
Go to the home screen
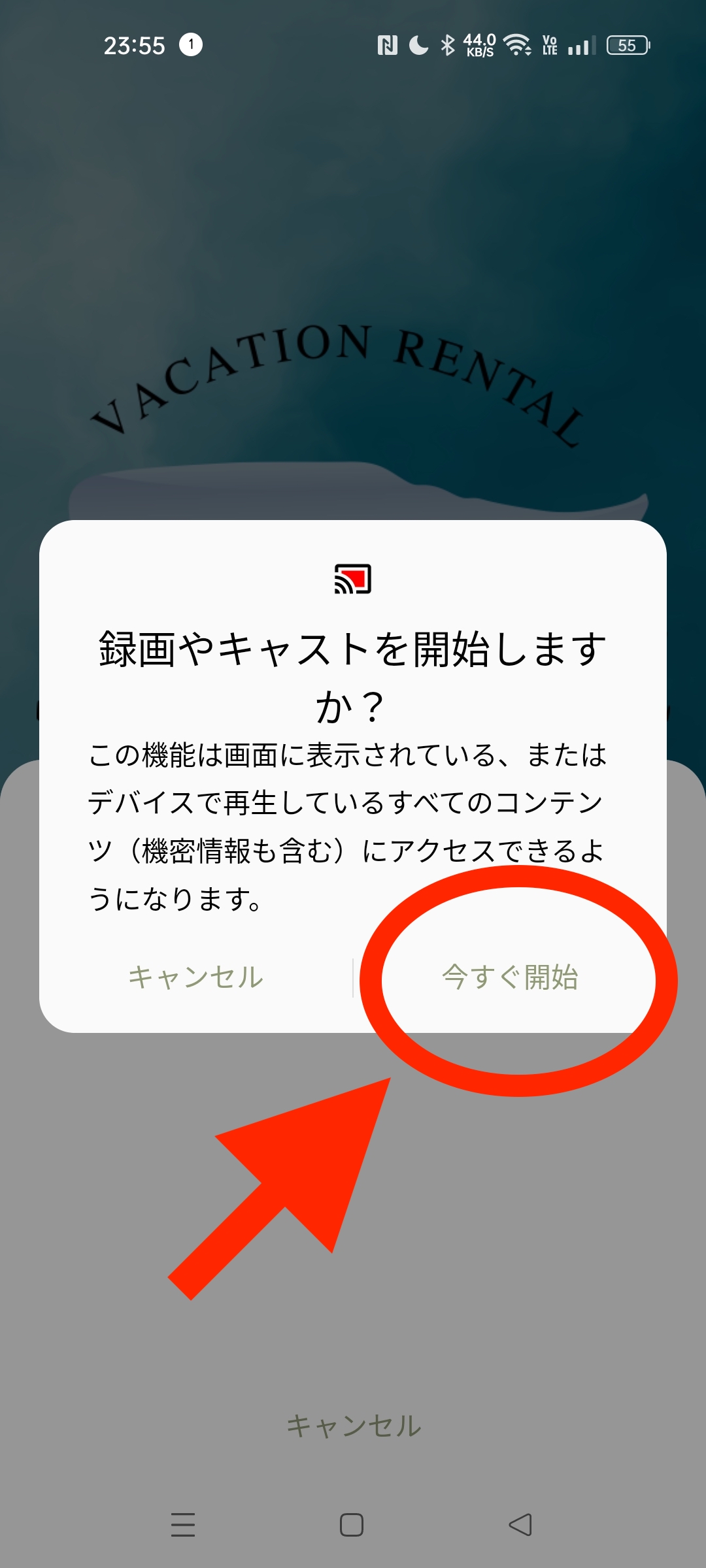point(352,1525)
